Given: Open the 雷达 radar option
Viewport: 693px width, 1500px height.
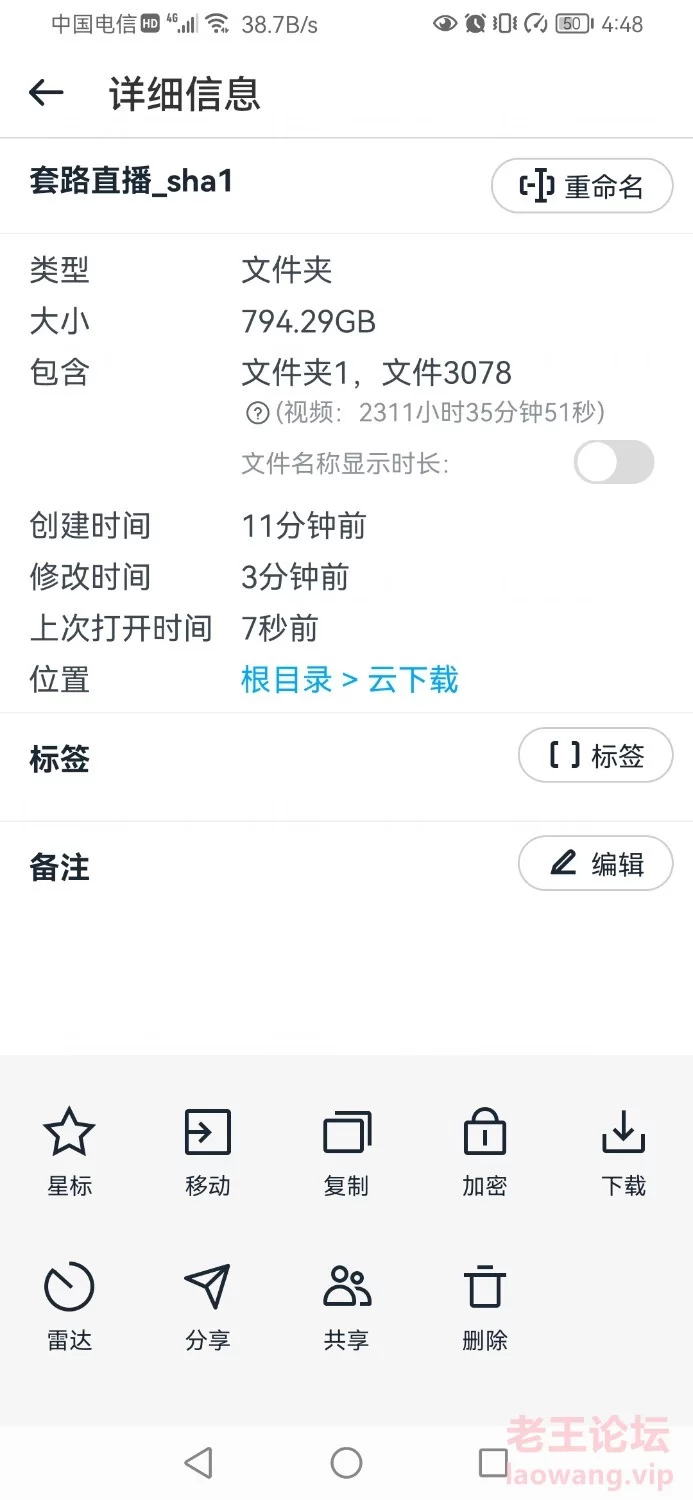Looking at the screenshot, I should (x=69, y=1306).
